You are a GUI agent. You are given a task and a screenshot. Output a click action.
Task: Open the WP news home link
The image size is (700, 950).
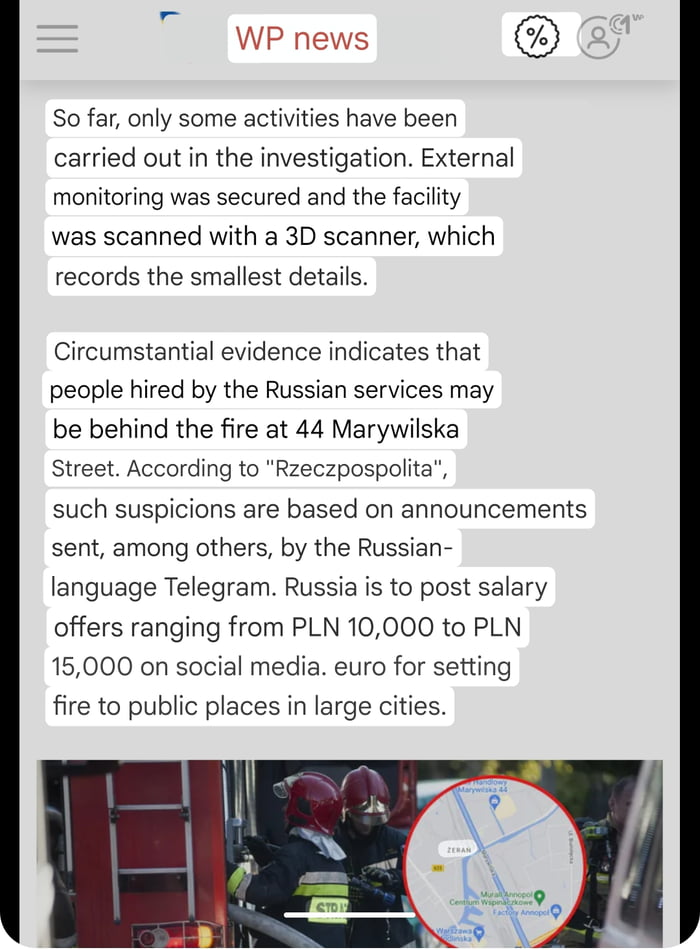coord(302,38)
